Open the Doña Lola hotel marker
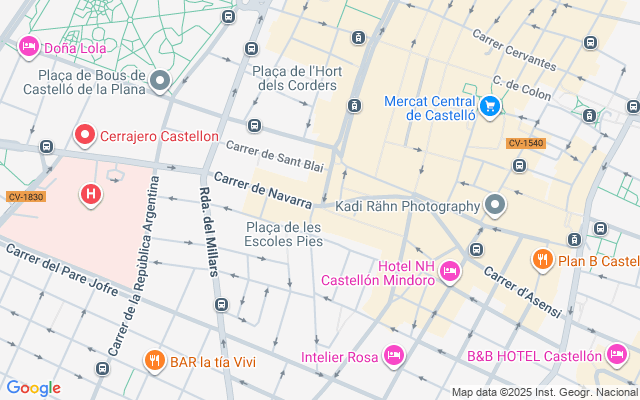The width and height of the screenshot is (640, 400). (28, 45)
